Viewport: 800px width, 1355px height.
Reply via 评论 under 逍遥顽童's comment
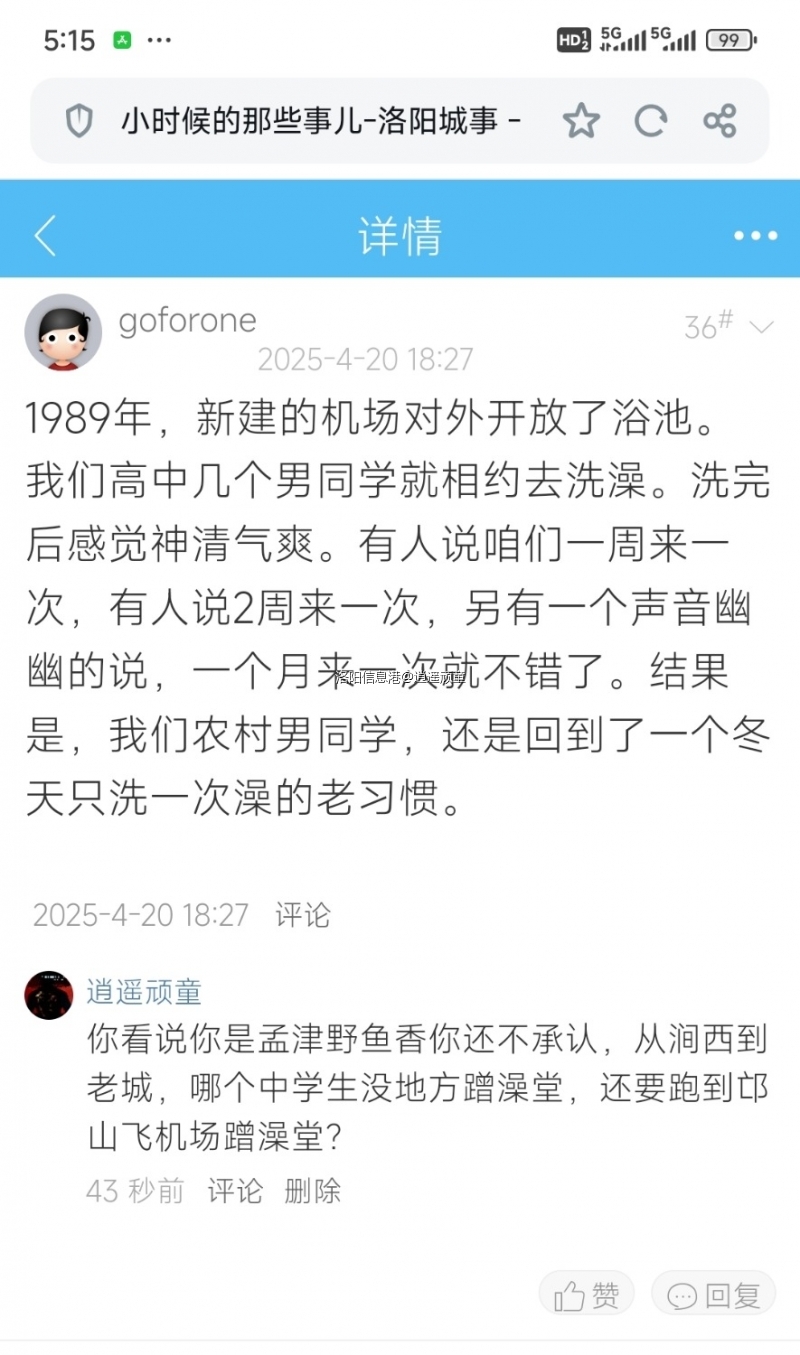coord(235,1190)
